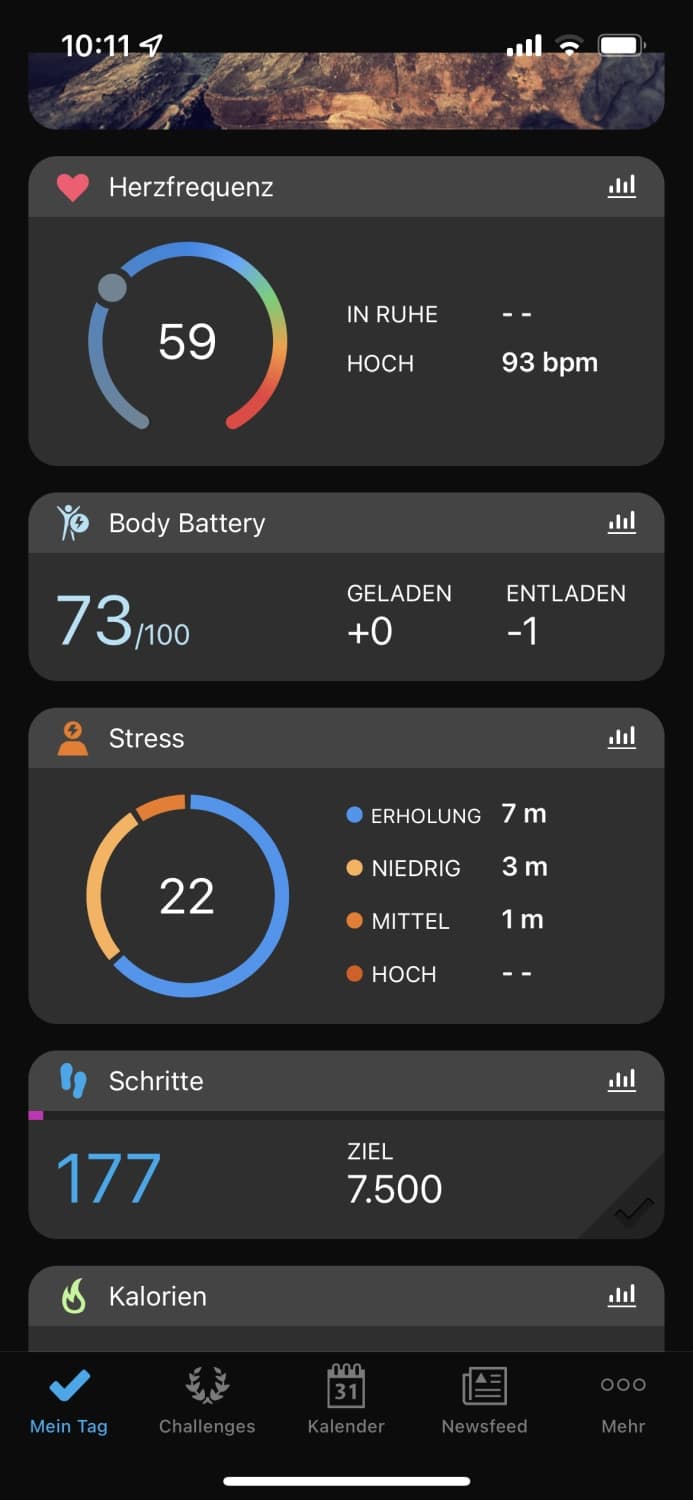Open the Body Battery card

point(346,616)
